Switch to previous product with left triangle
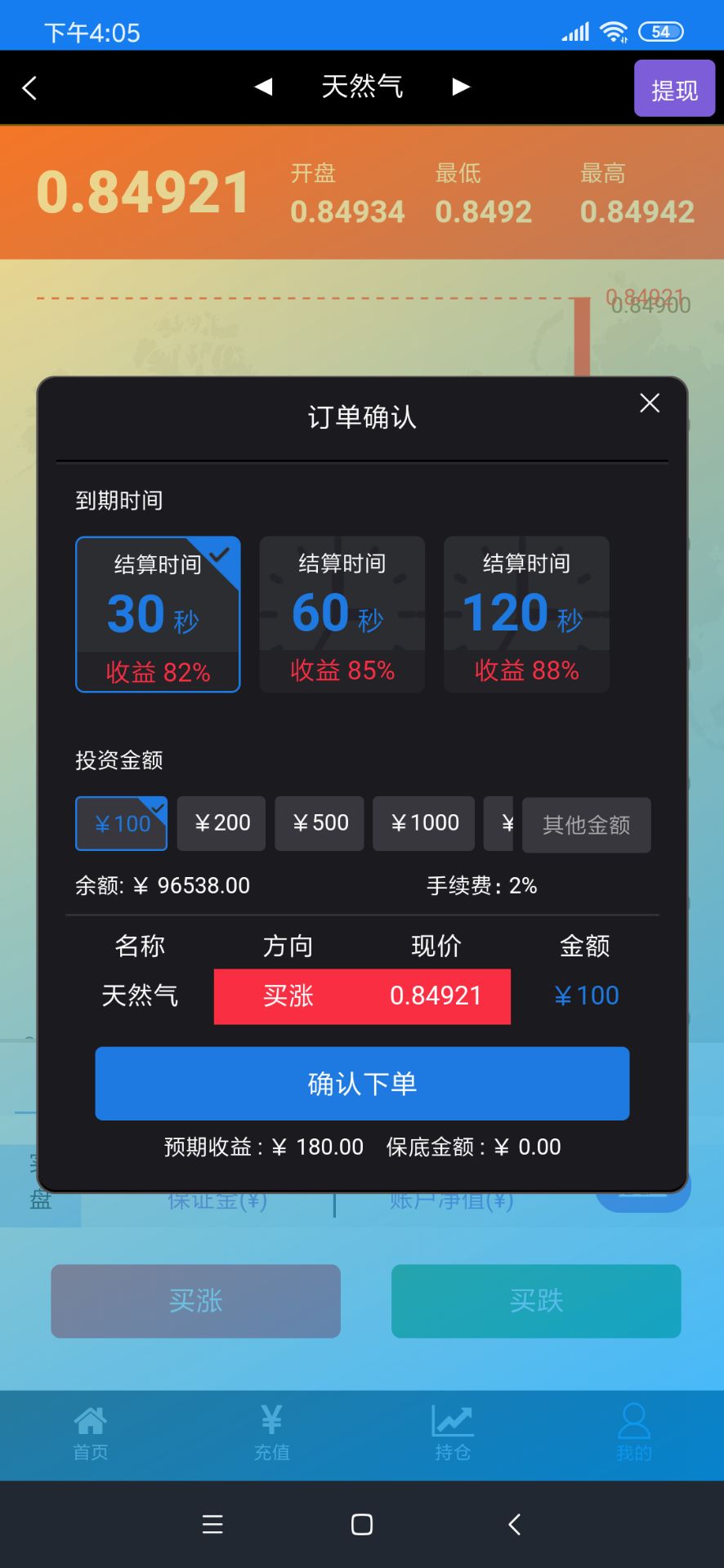 point(263,87)
